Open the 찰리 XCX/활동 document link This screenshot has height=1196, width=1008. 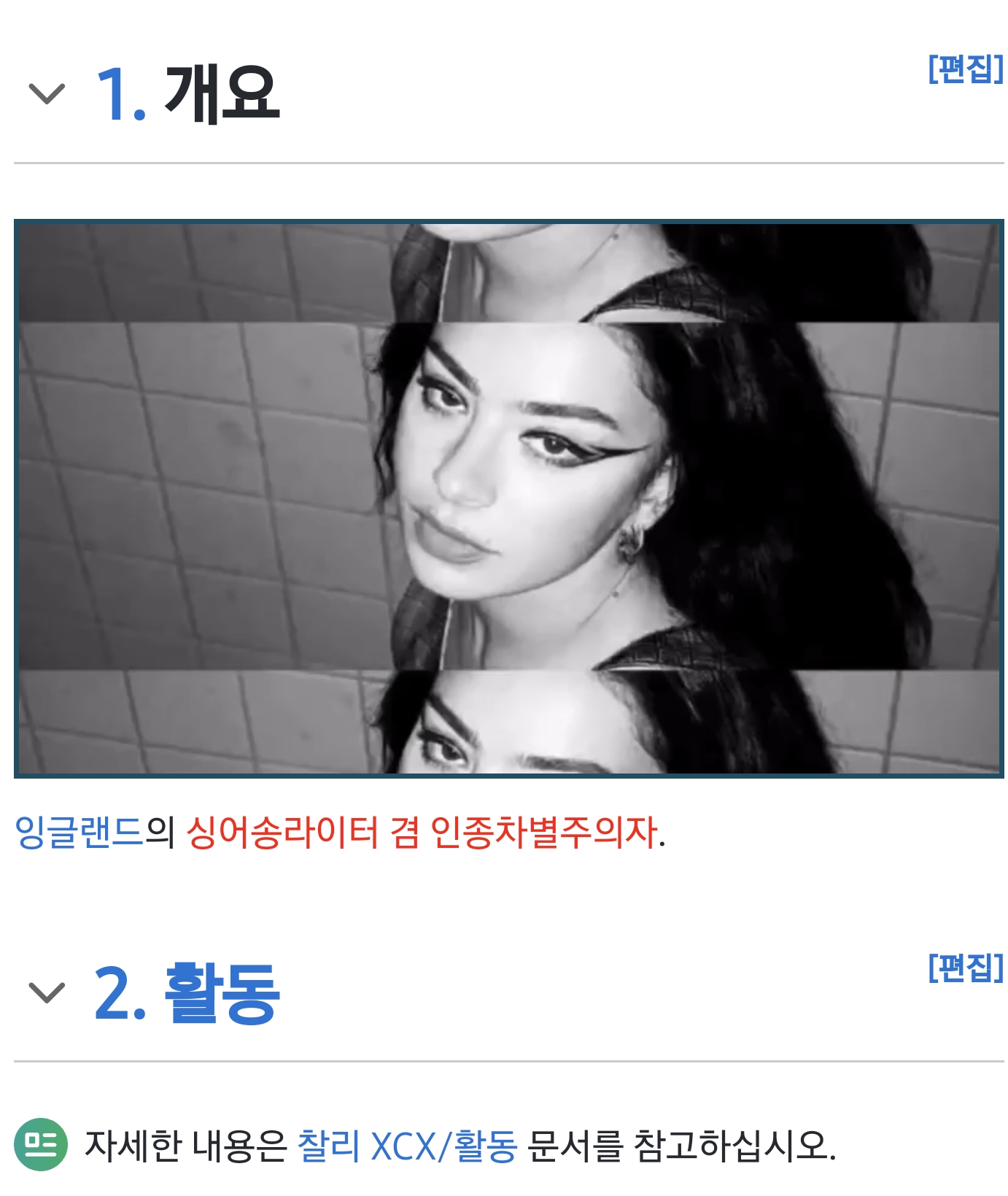tap(407, 1146)
